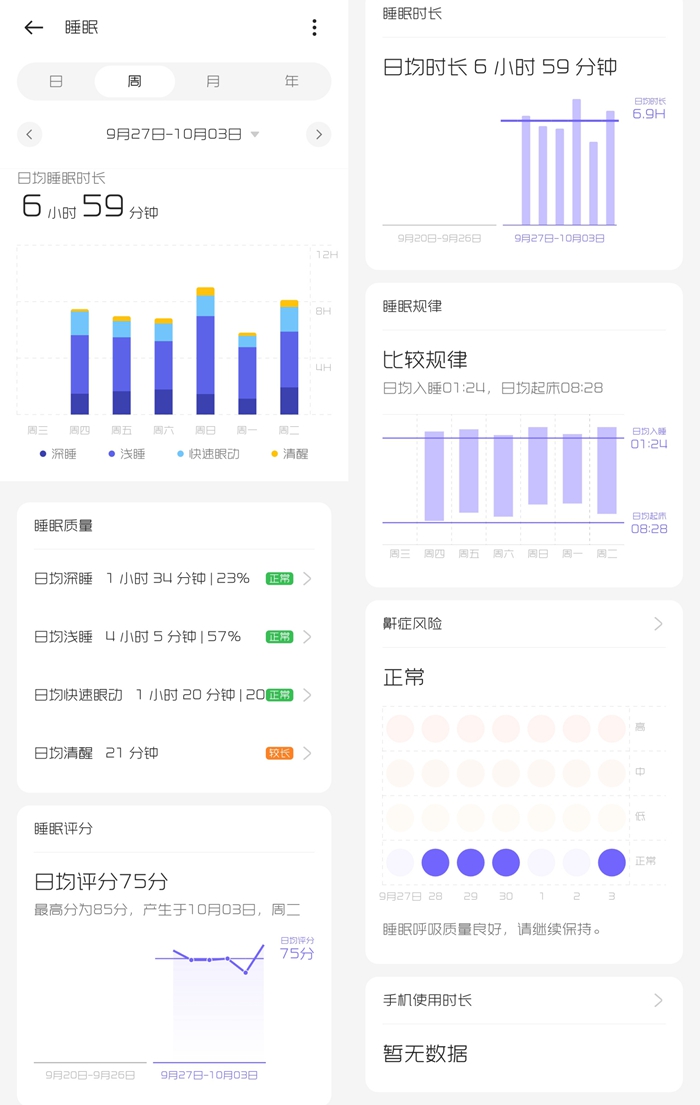Switch to the 日 tab
This screenshot has width=700, height=1105.
[56, 82]
